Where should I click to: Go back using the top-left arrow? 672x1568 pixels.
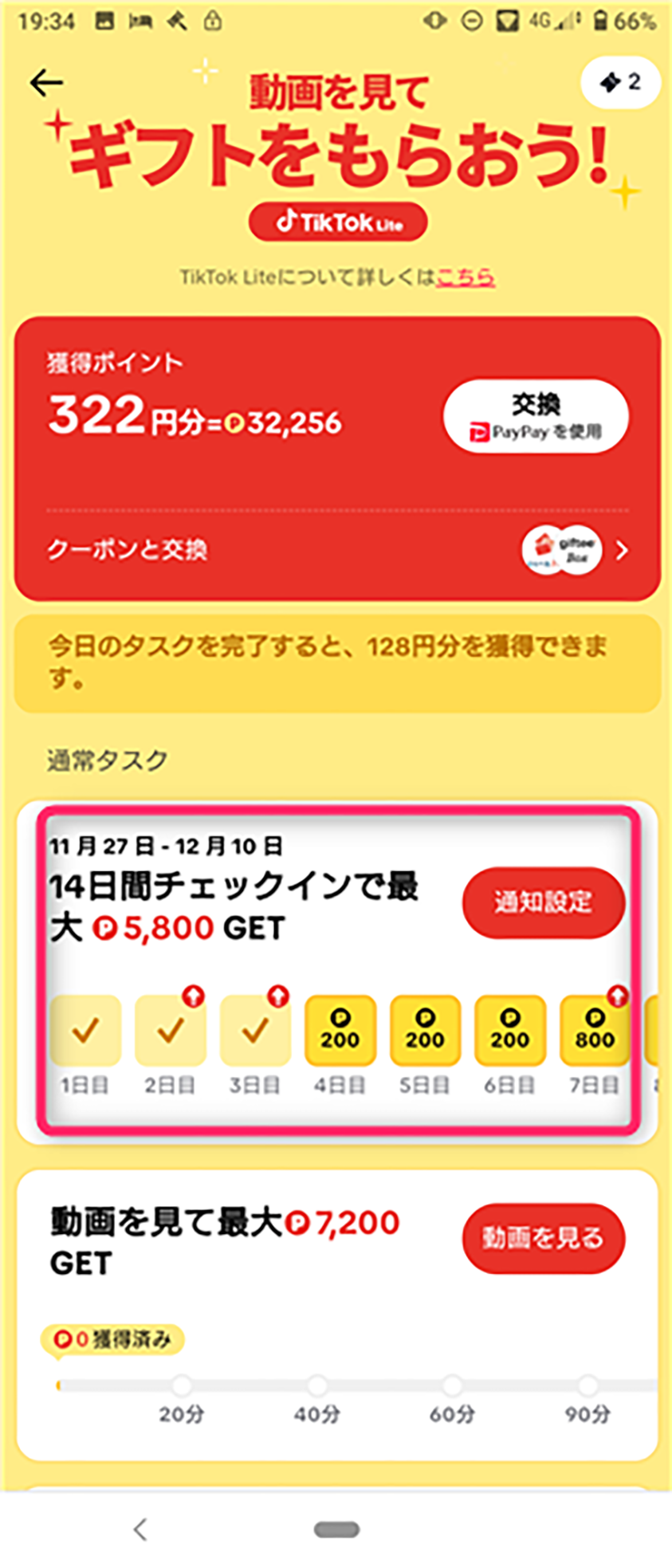click(46, 82)
